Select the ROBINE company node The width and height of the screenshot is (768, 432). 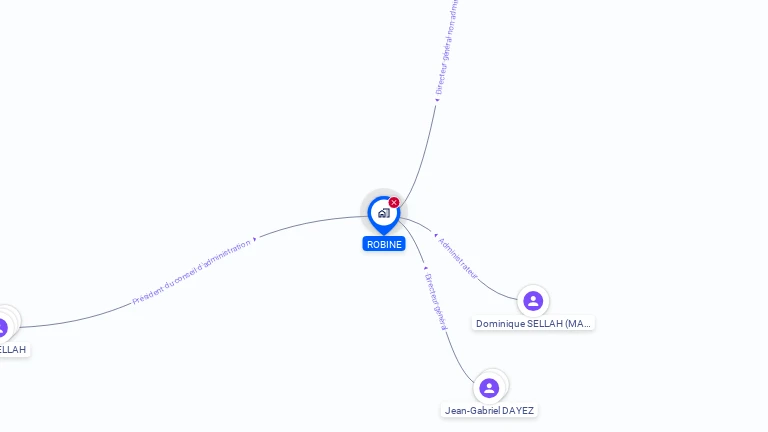coord(383,213)
